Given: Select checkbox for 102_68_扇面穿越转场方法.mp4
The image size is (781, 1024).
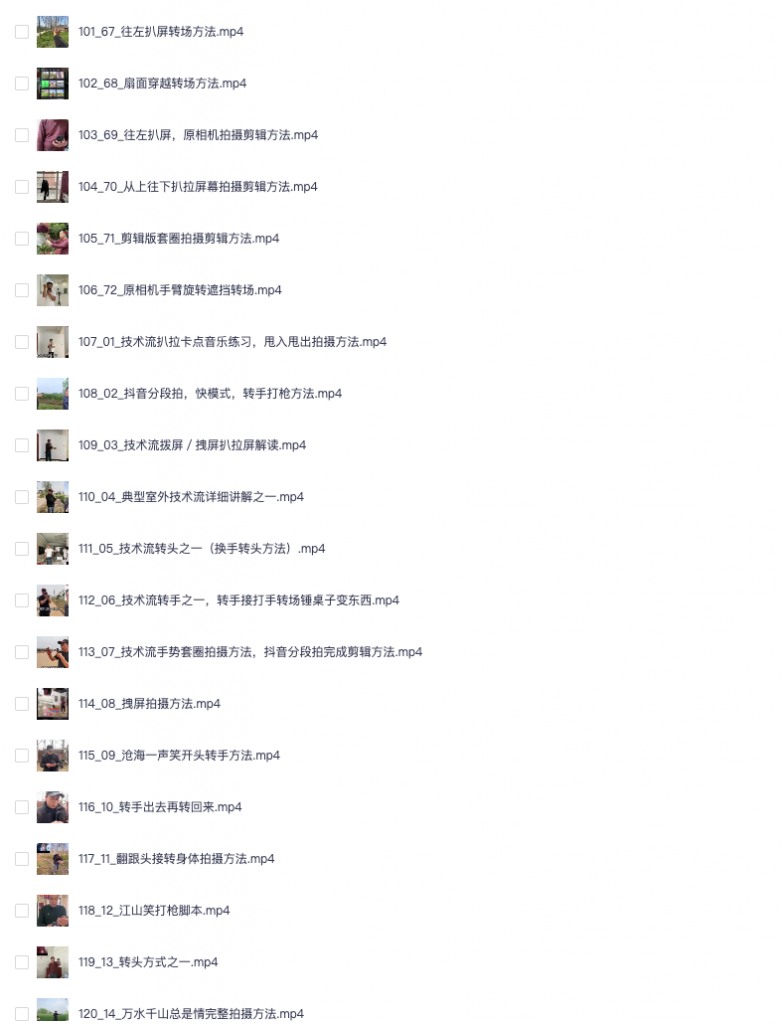Looking at the screenshot, I should click(x=22, y=84).
